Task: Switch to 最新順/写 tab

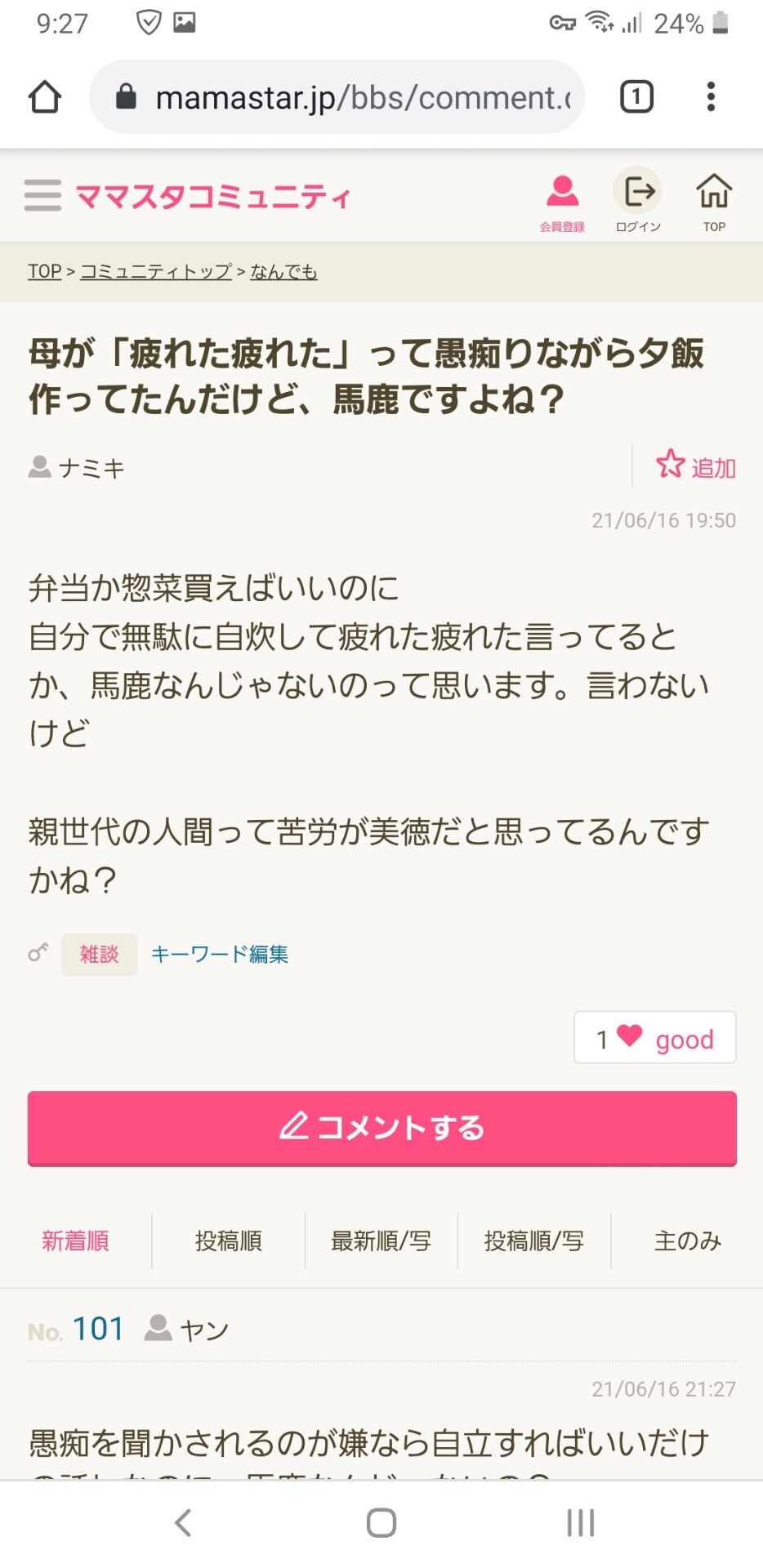Action: point(381,1241)
